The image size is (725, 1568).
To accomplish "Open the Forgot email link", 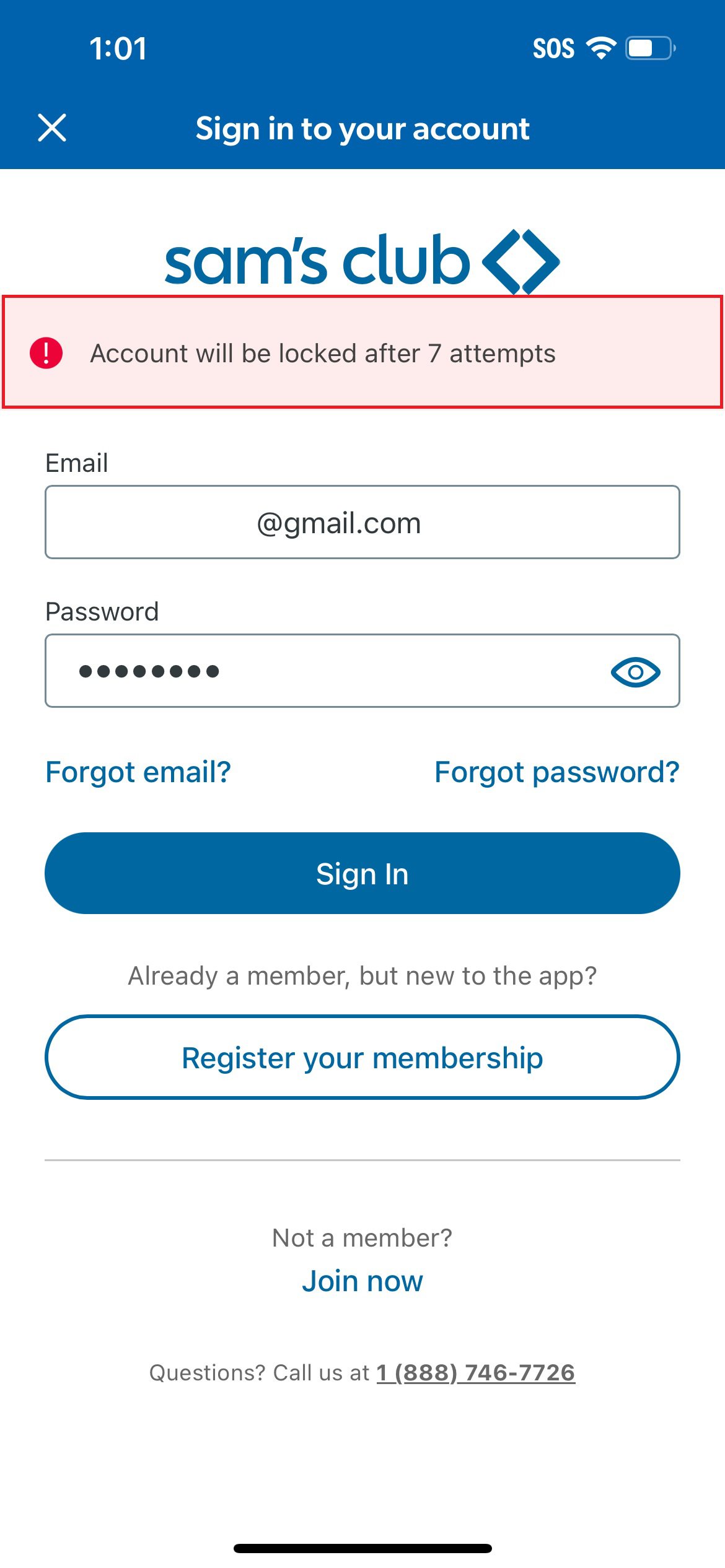I will pyautogui.click(x=138, y=772).
